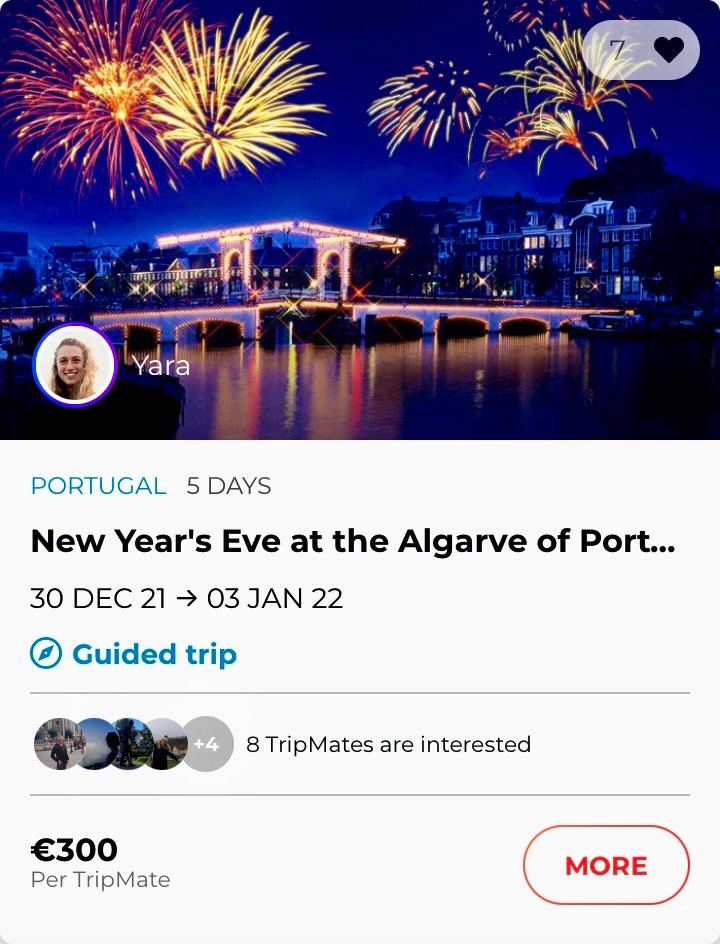The width and height of the screenshot is (720, 944).
Task: Open Yara's profile picture
Action: point(75,365)
